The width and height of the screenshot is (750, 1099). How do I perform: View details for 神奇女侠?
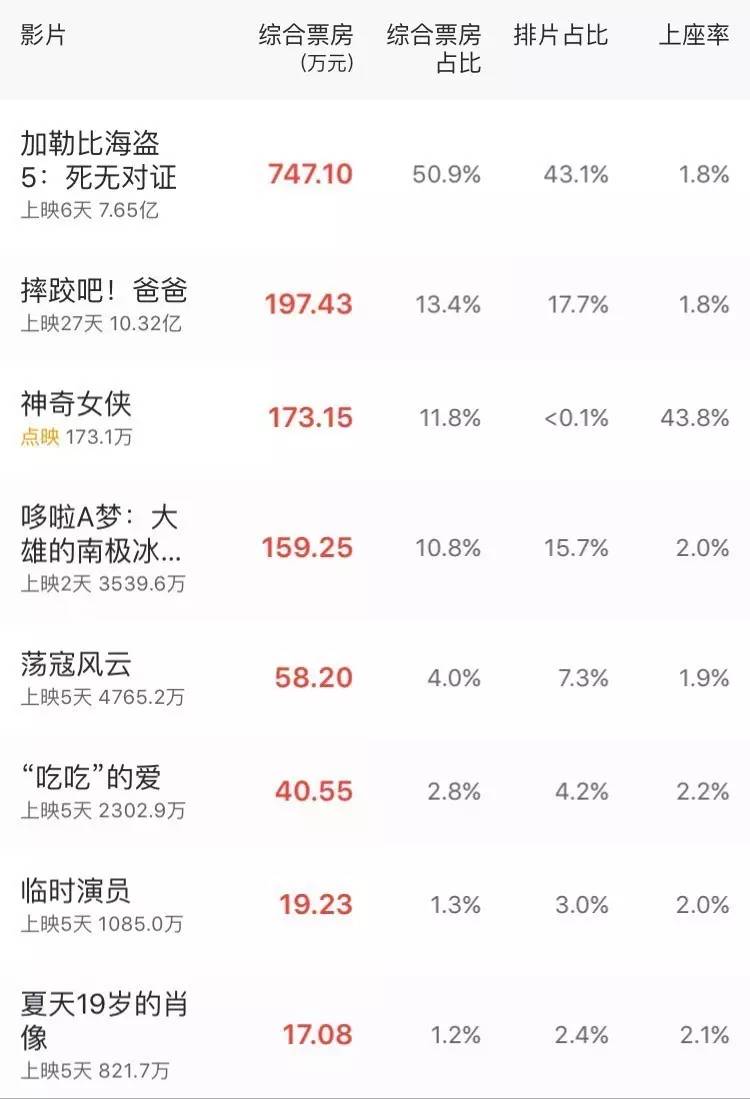coord(77,404)
